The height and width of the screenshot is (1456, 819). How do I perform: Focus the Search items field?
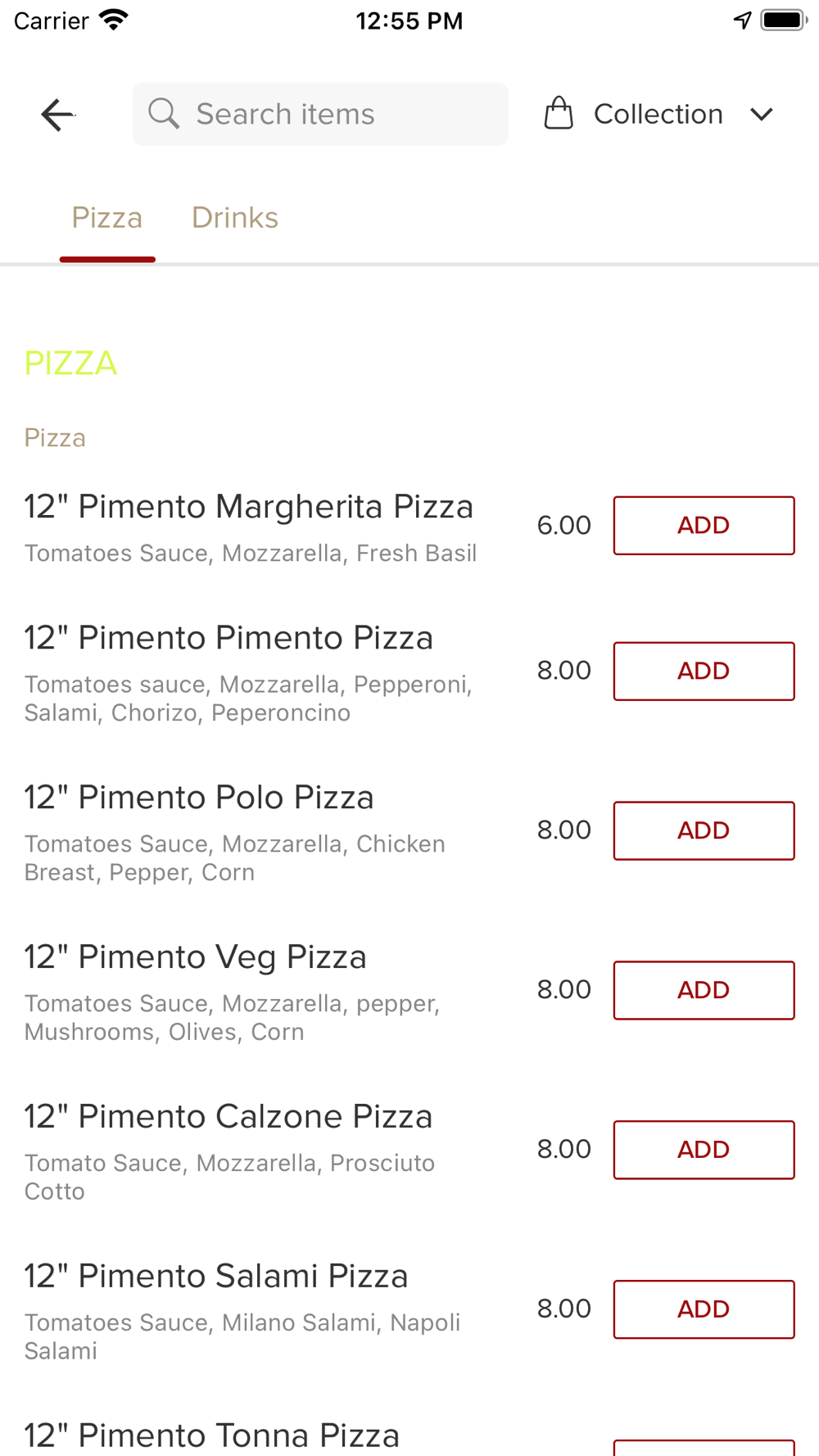[x=319, y=115]
